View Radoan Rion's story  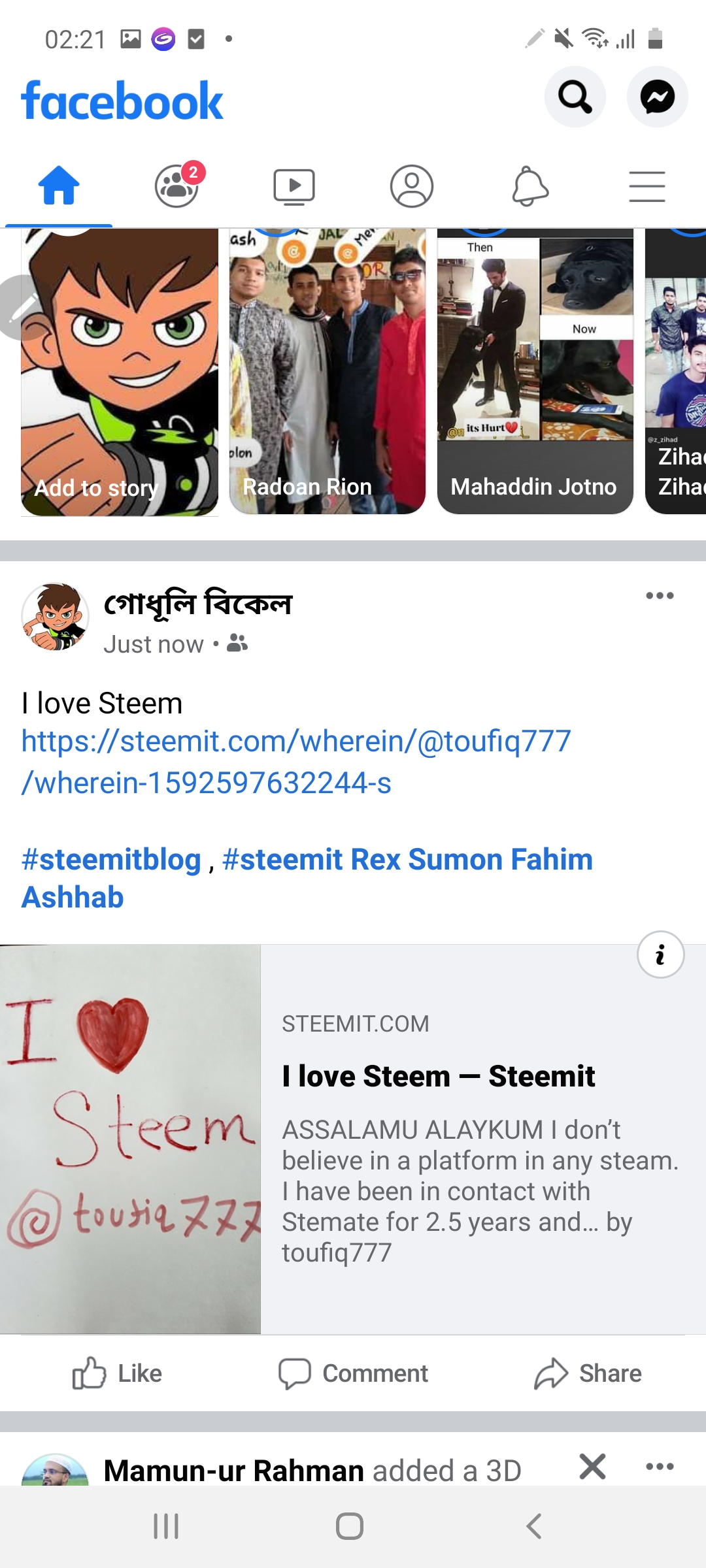[x=328, y=372]
